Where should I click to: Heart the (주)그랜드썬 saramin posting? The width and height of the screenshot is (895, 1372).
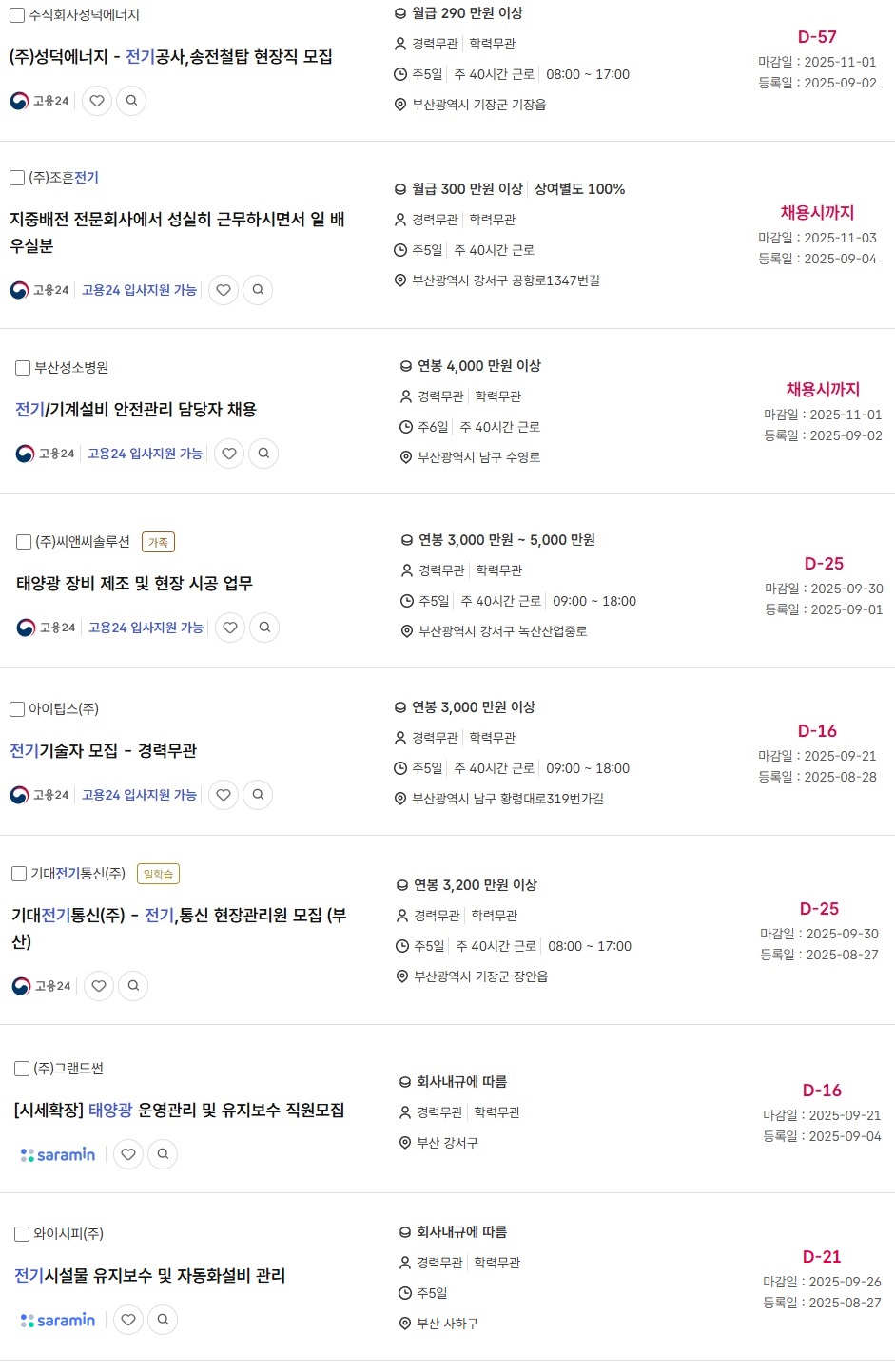pos(128,1154)
